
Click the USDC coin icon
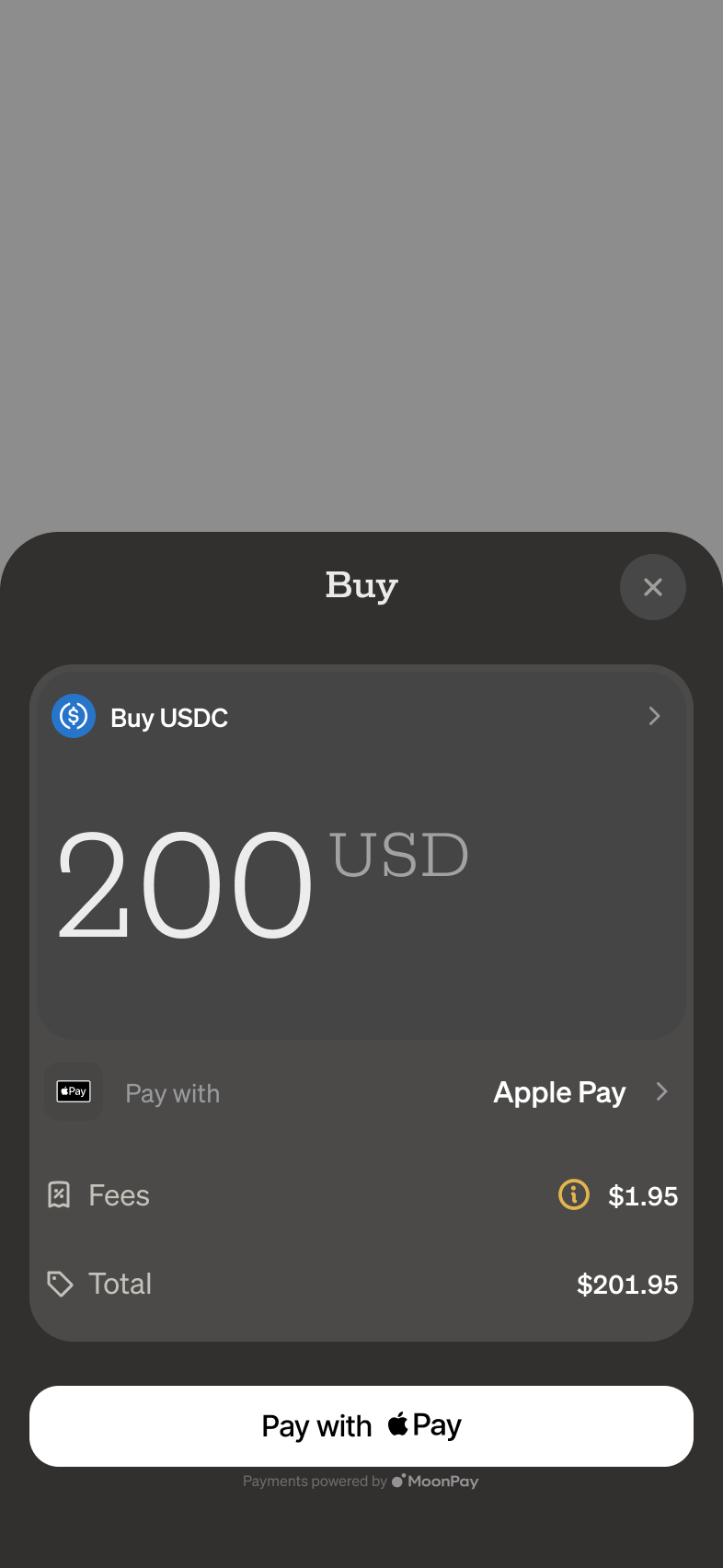click(x=74, y=716)
